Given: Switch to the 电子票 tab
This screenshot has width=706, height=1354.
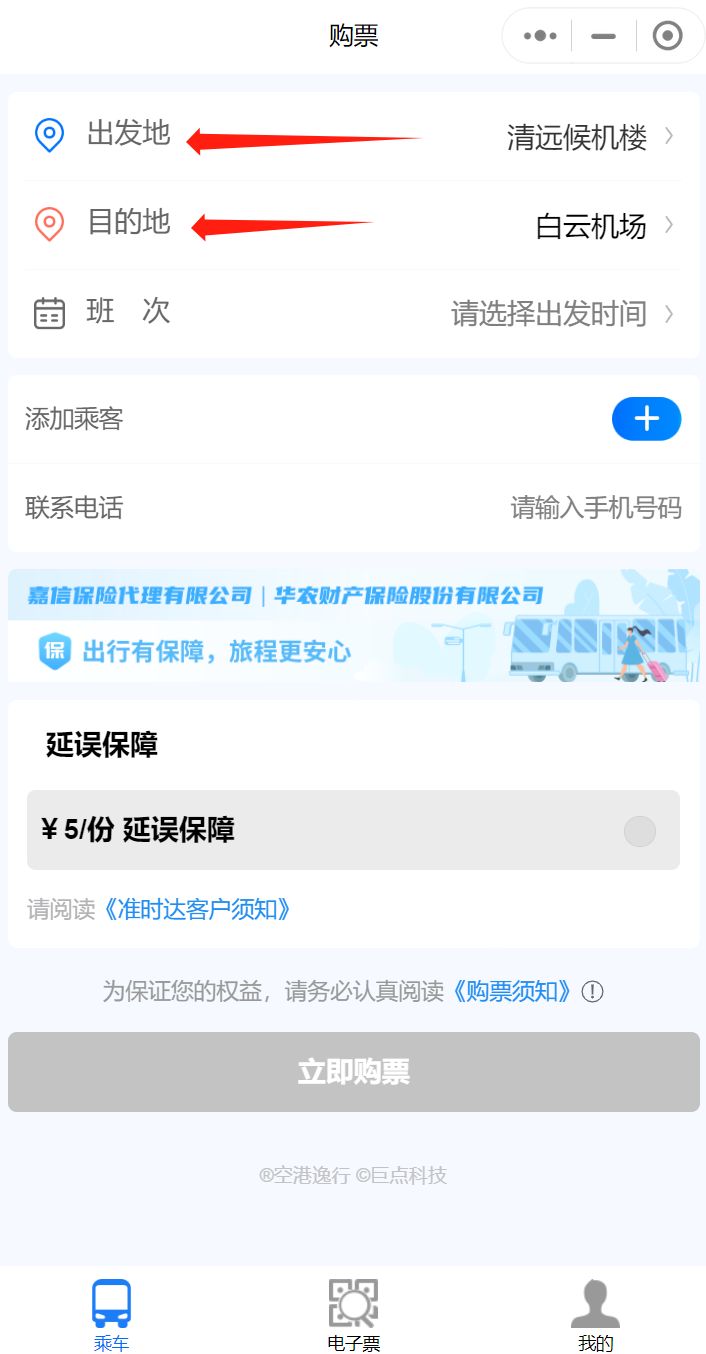Looking at the screenshot, I should point(353,1316).
